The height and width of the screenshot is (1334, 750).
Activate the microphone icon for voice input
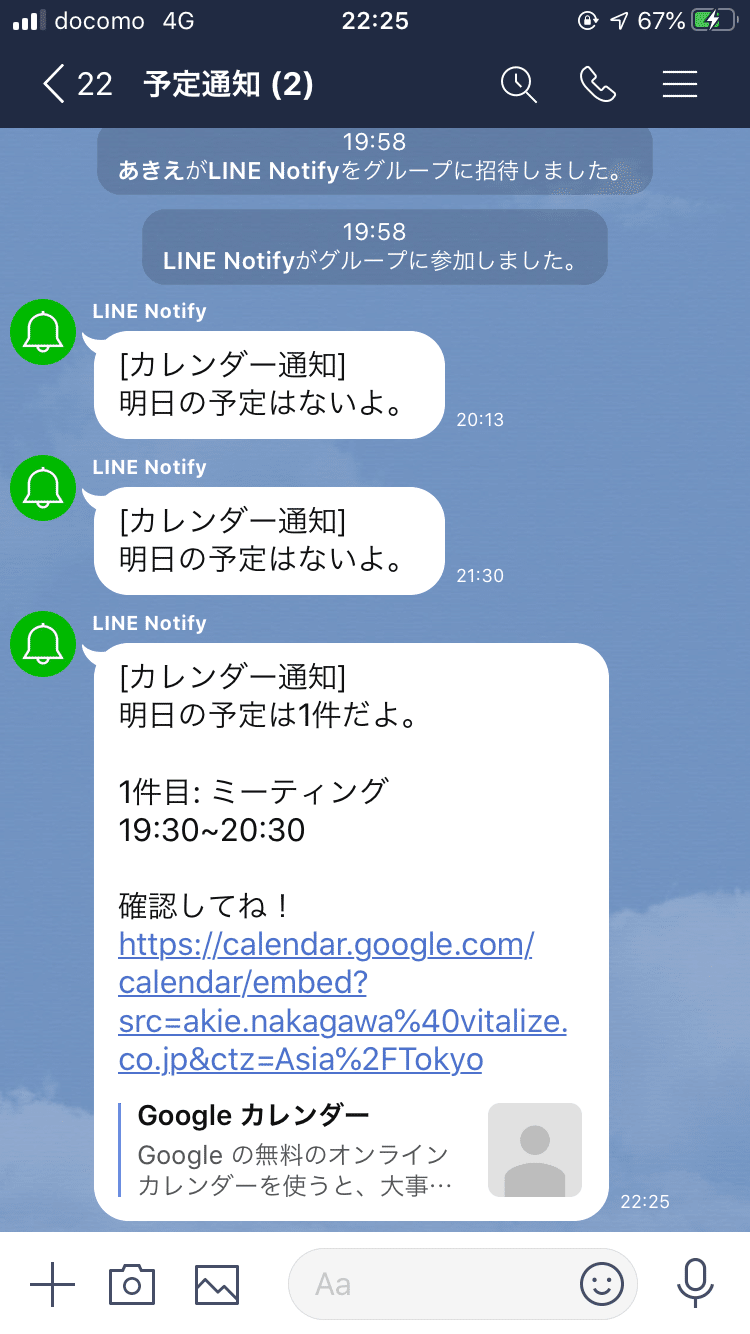click(695, 1286)
